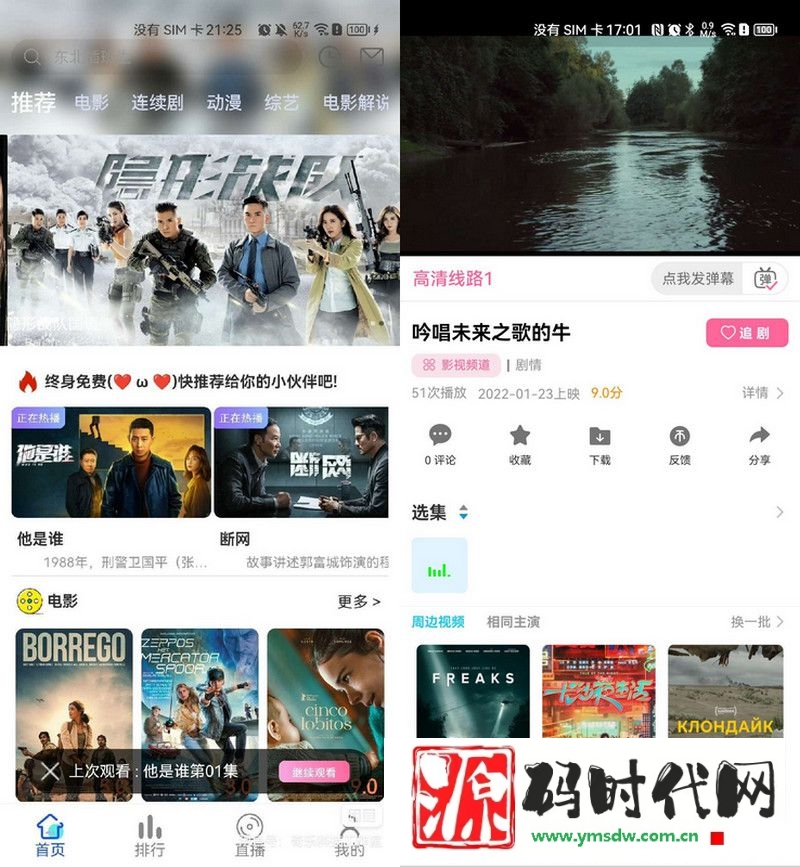Open the FREAKS movie poster

pos(470,690)
